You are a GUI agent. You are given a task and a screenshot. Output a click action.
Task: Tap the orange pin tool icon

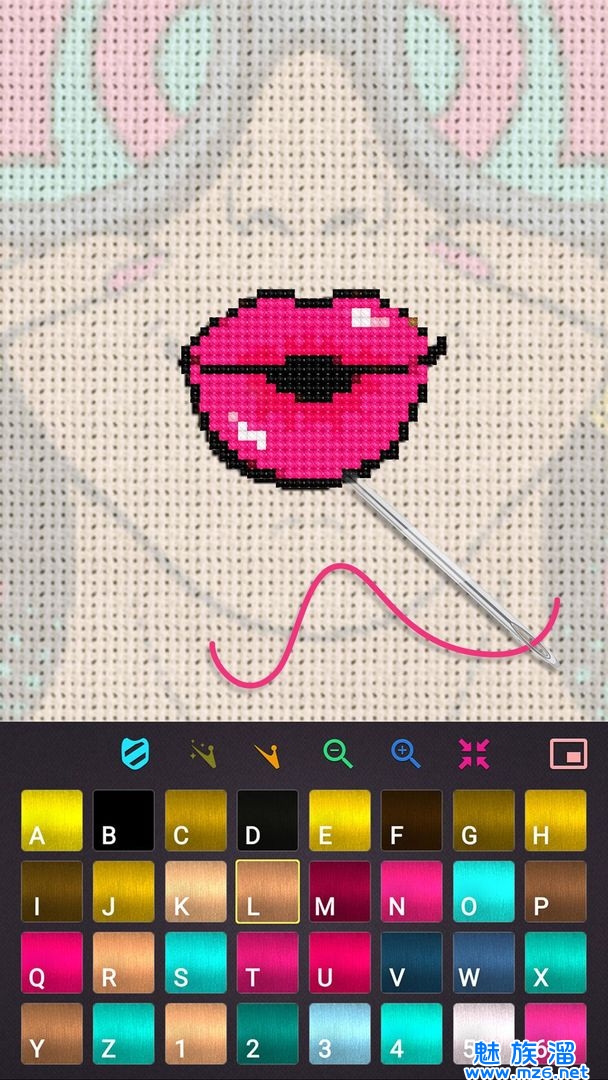[267, 754]
